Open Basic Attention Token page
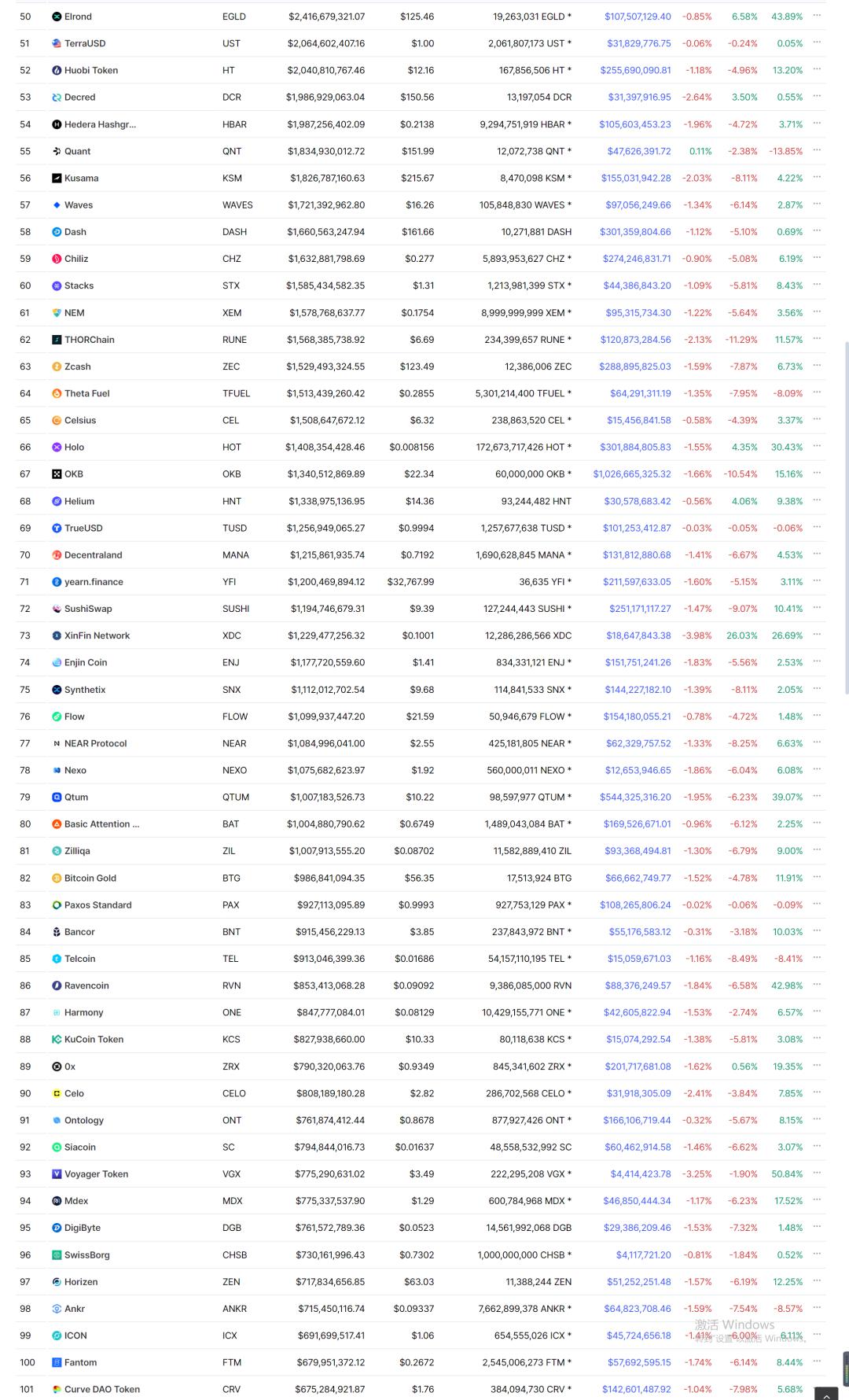Viewport: 849px width, 1400px height. pos(101,824)
